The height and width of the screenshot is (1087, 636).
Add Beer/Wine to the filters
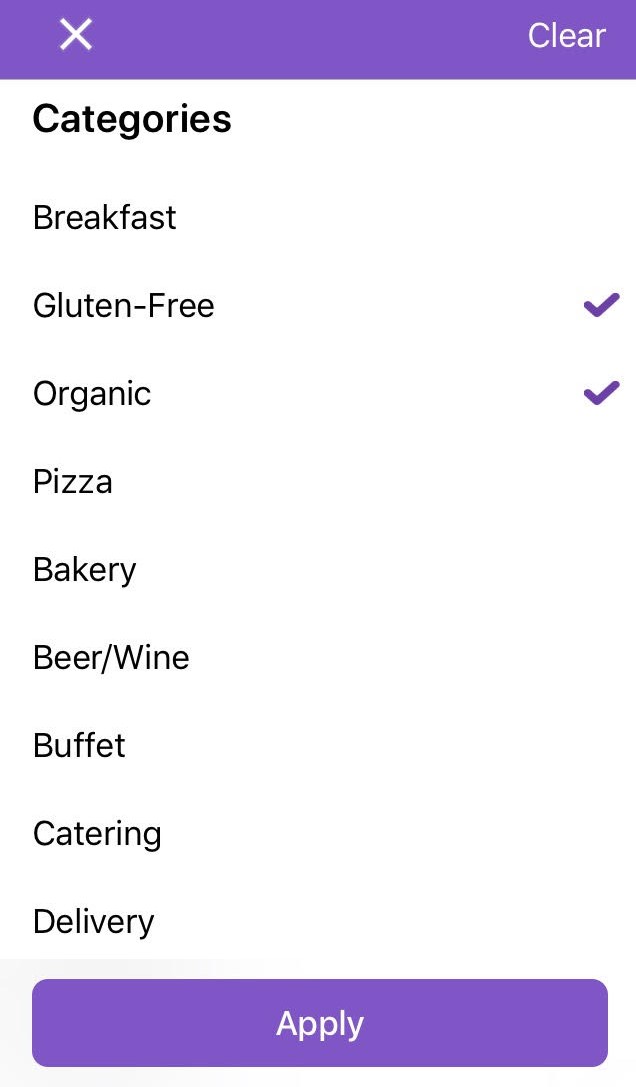click(111, 658)
